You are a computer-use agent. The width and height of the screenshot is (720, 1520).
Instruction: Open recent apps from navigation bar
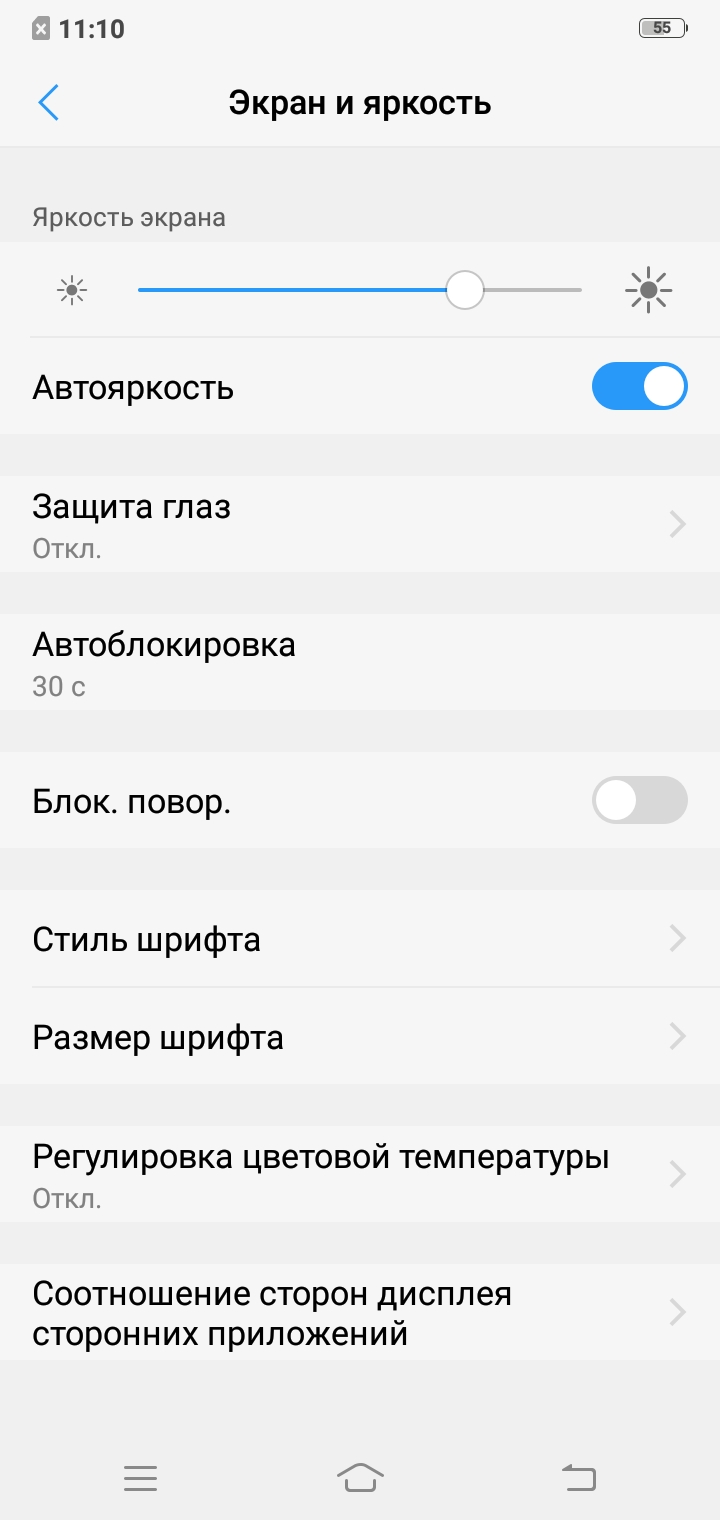click(141, 1478)
